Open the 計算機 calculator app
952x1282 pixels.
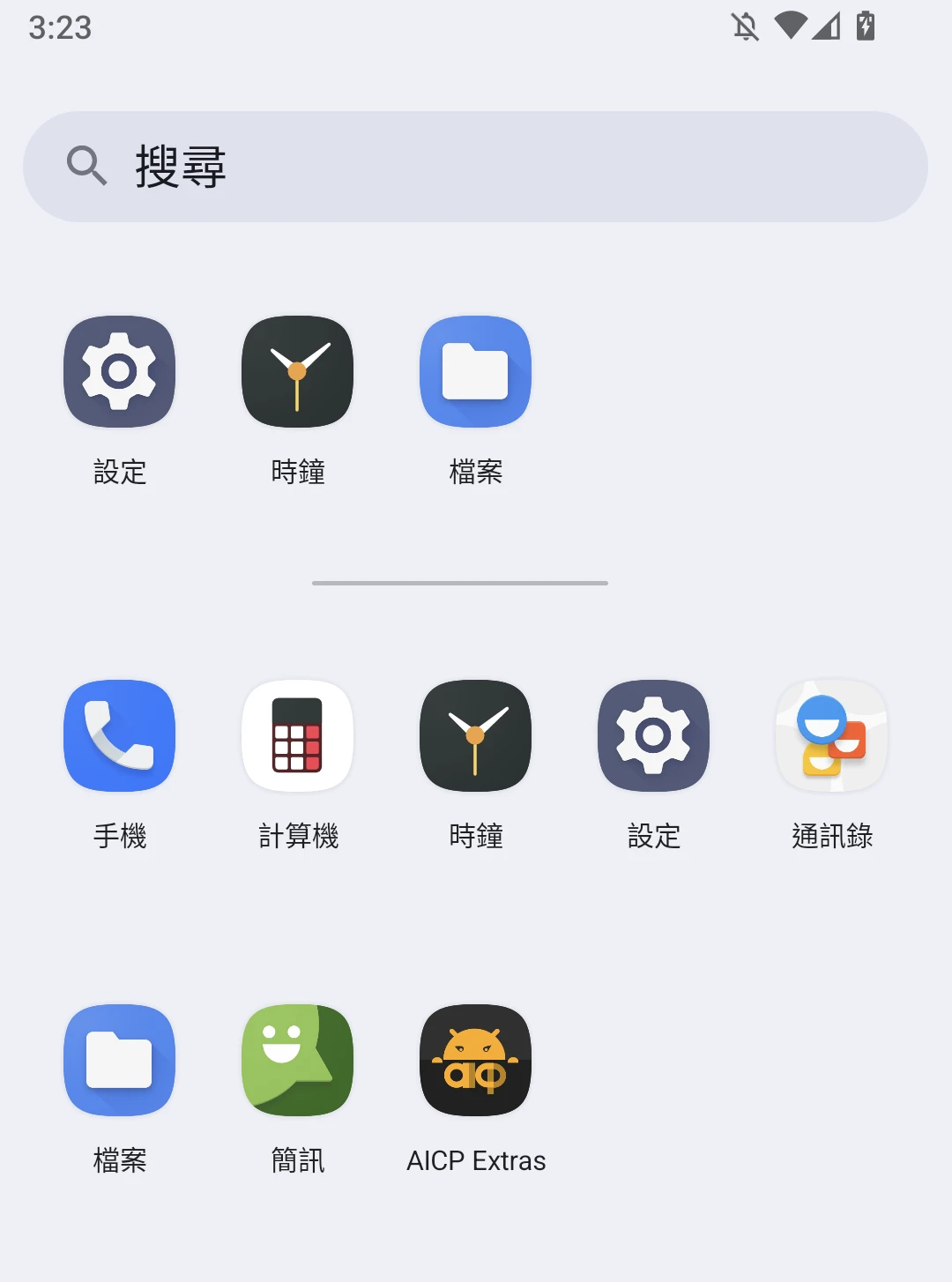click(x=298, y=736)
